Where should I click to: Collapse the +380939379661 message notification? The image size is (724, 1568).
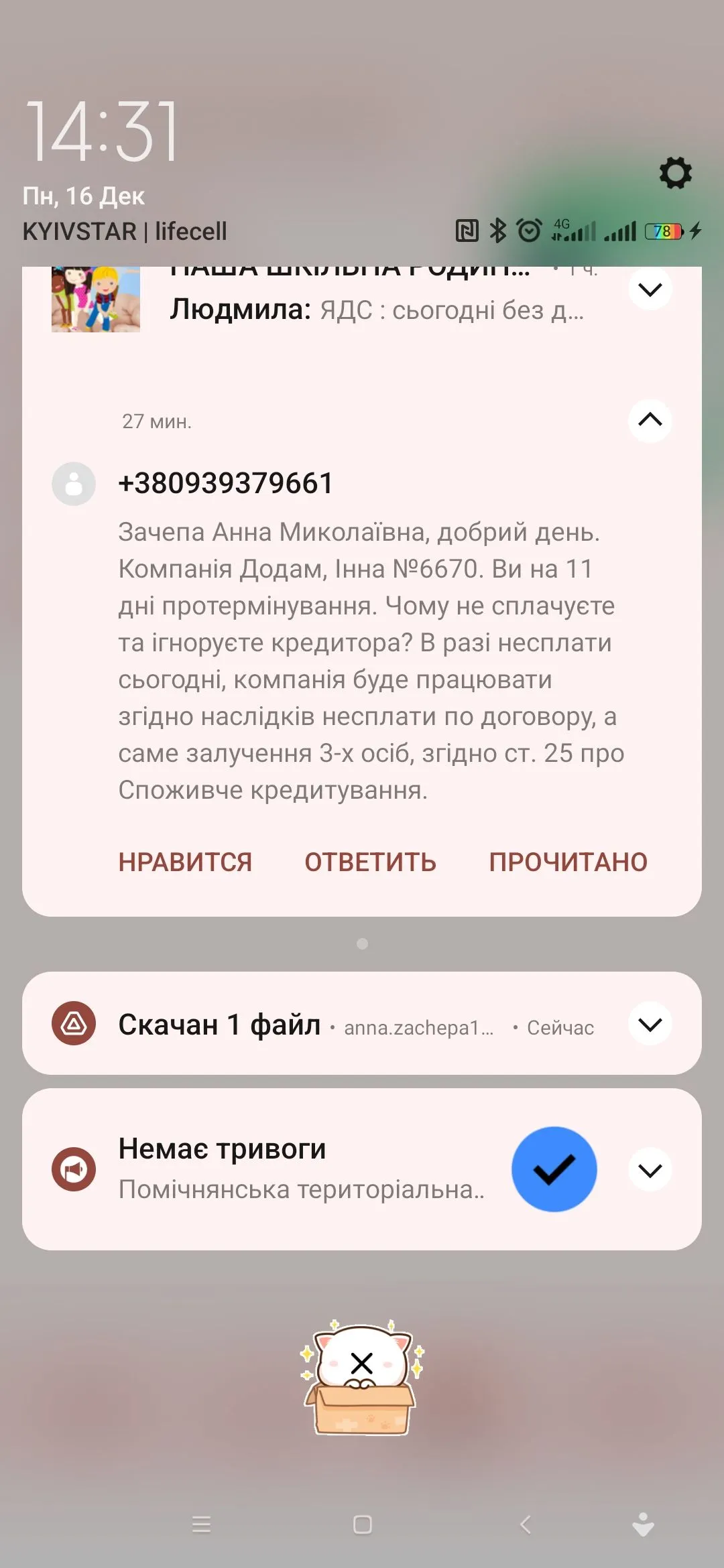coord(650,420)
